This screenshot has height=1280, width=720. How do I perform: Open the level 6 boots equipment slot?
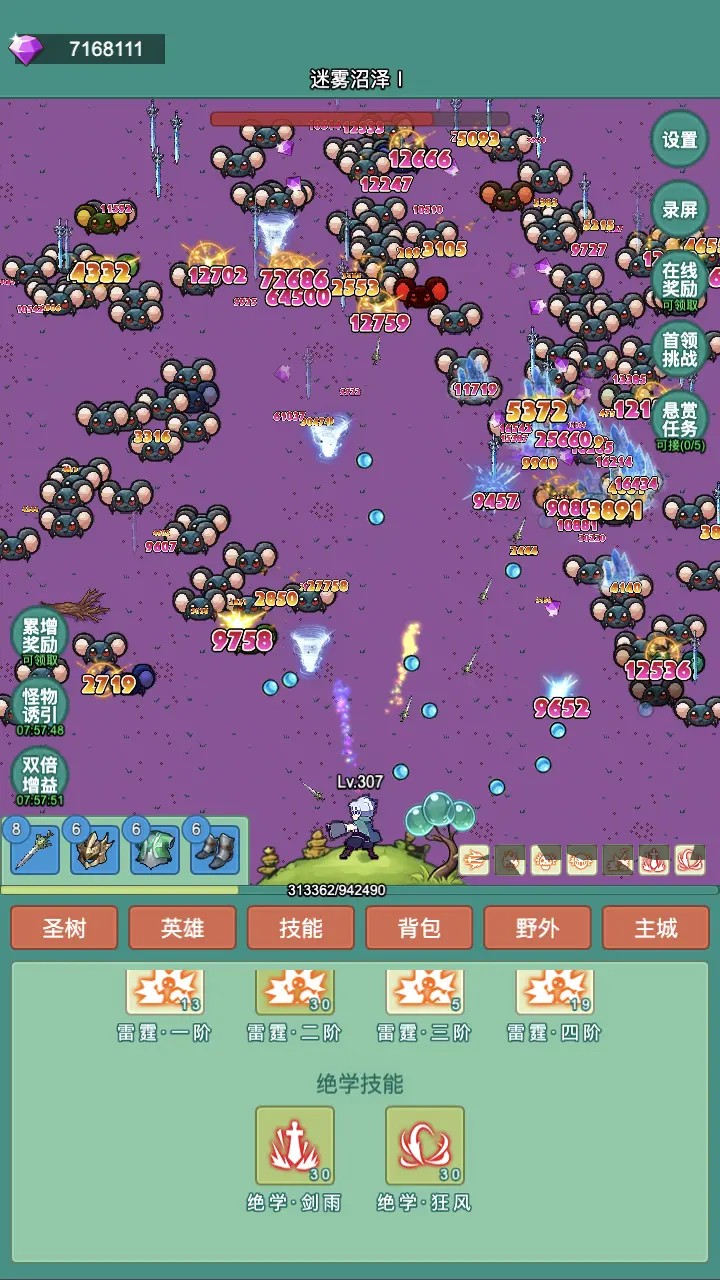tap(213, 848)
